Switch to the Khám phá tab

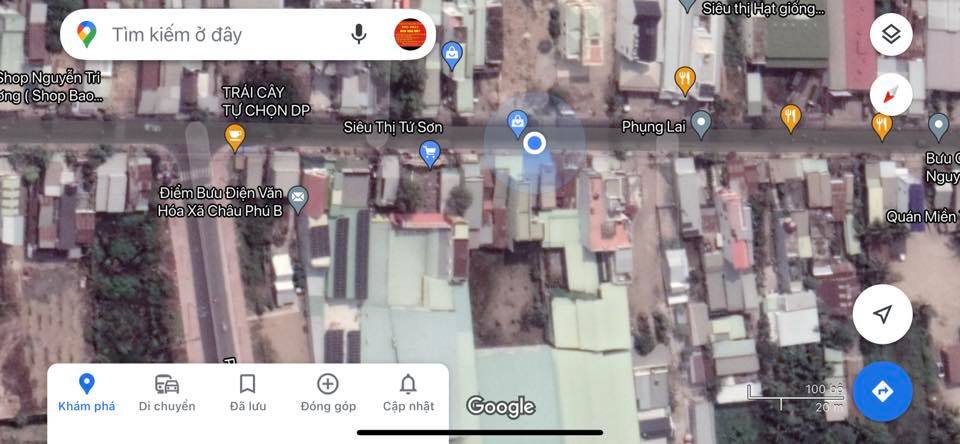[87, 393]
